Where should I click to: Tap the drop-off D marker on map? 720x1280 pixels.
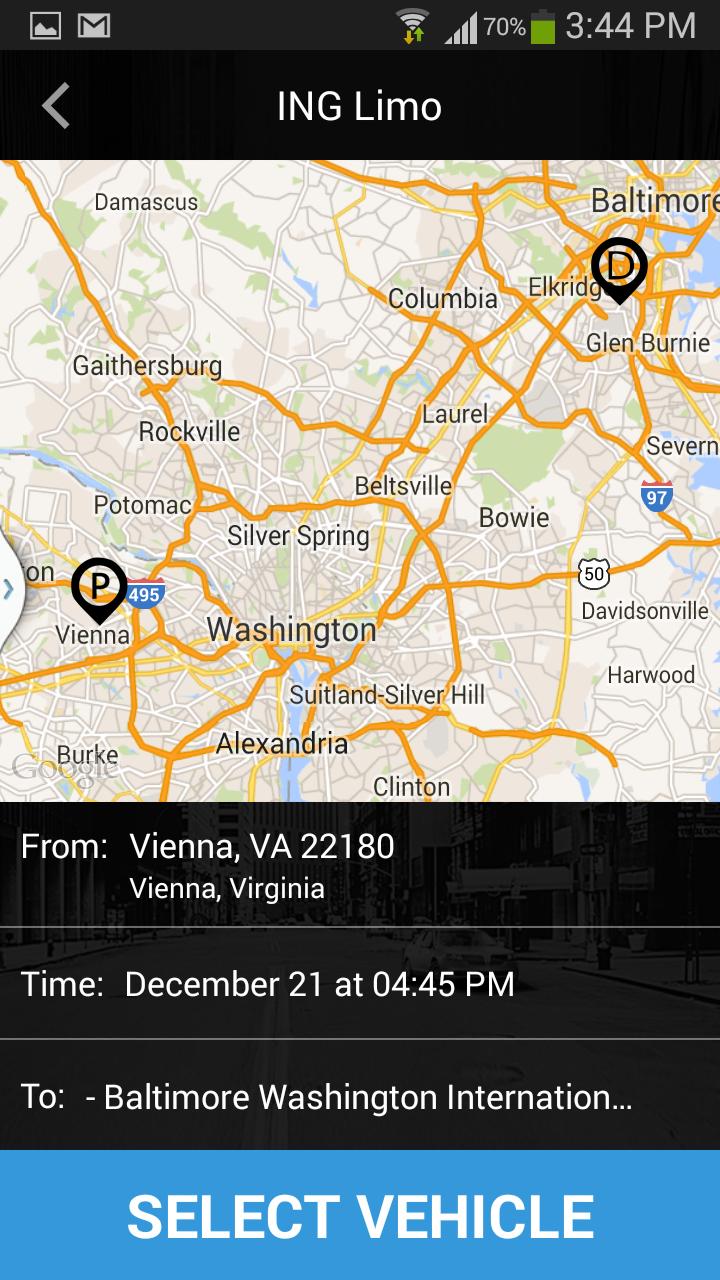(619, 267)
